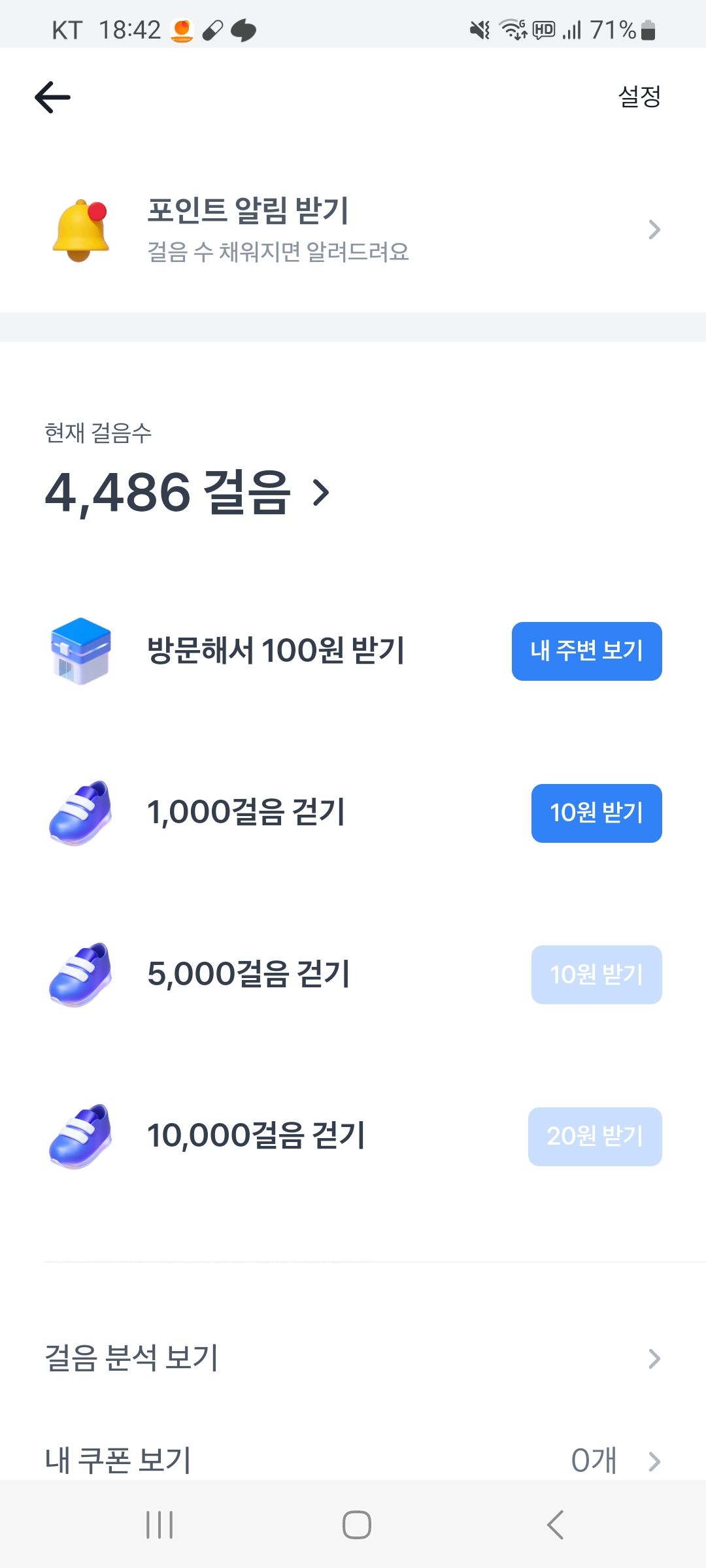Image resolution: width=706 pixels, height=1568 pixels.
Task: Open recent apps from navigation bar
Action: click(x=160, y=1525)
